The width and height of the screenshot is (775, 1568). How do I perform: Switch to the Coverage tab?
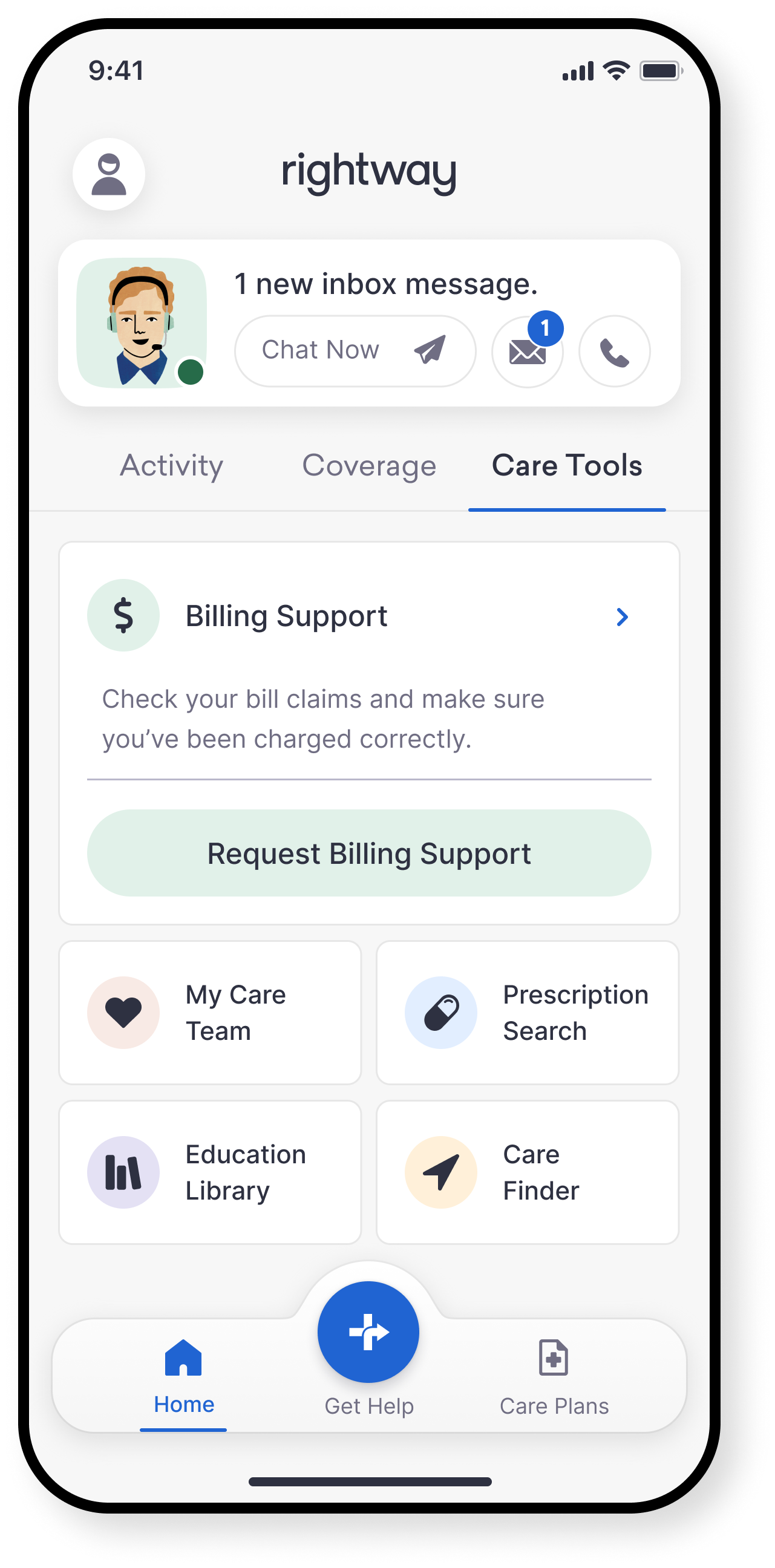click(369, 466)
